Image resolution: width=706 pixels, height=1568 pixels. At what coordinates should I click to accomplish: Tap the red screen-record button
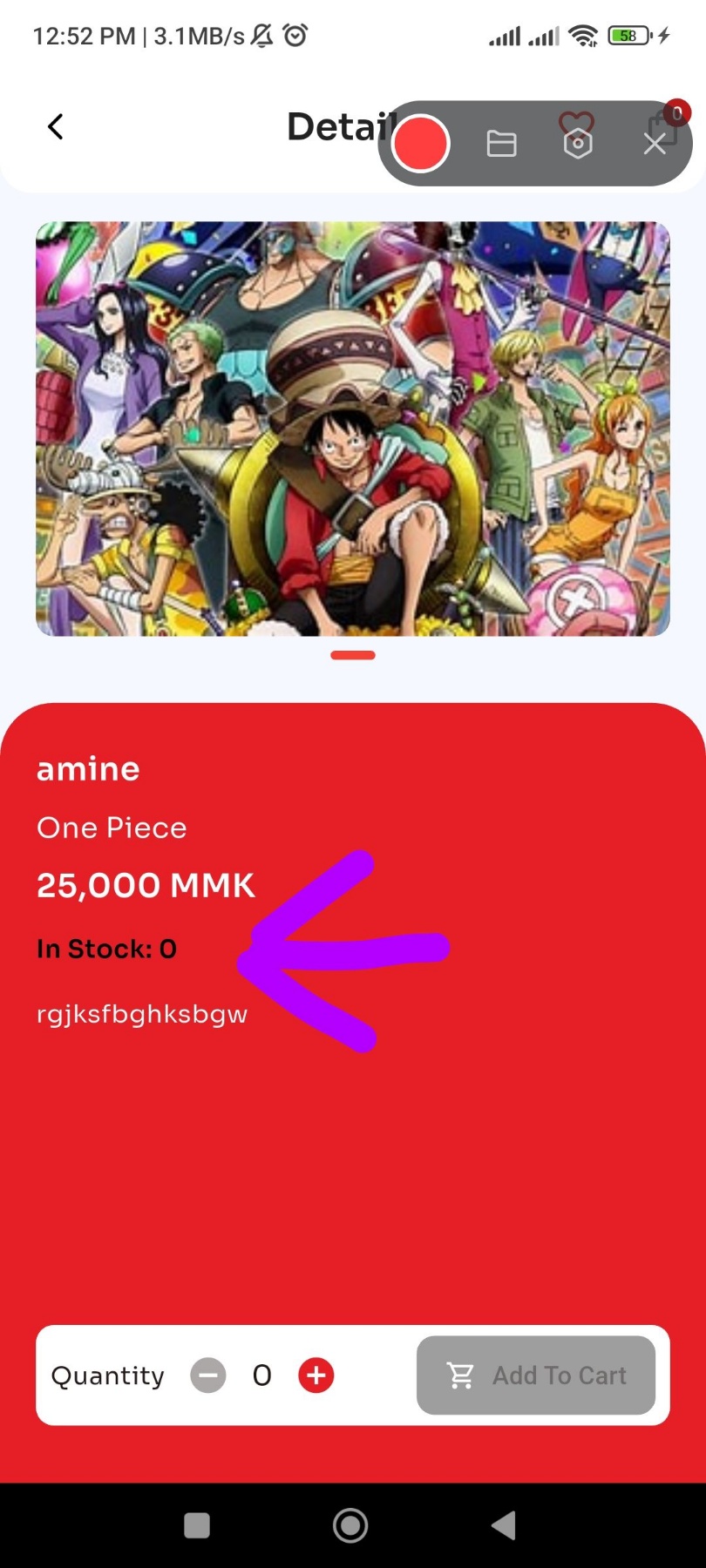click(421, 144)
